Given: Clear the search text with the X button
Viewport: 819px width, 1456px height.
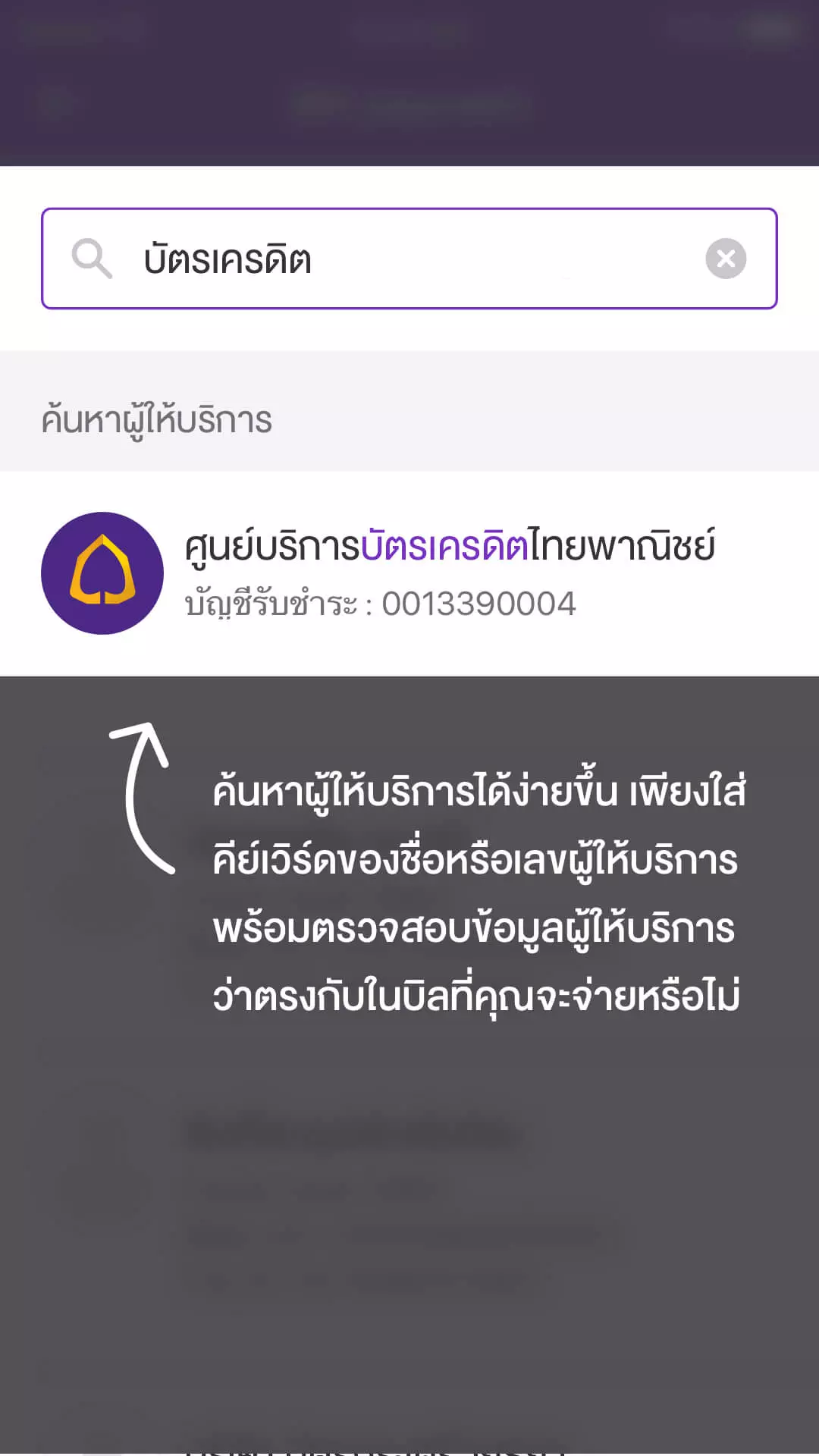Looking at the screenshot, I should [x=726, y=259].
